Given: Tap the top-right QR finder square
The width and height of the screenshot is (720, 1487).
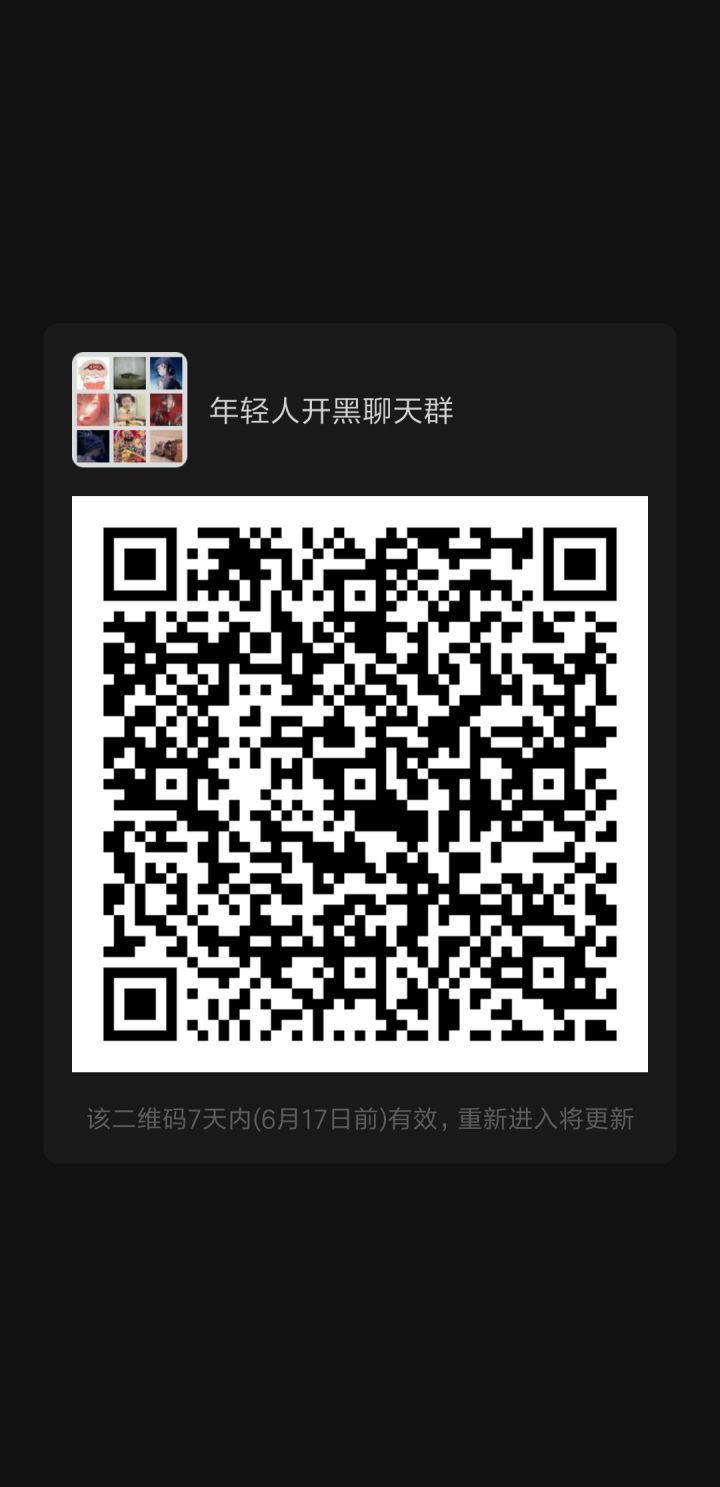Looking at the screenshot, I should click(x=581, y=562).
